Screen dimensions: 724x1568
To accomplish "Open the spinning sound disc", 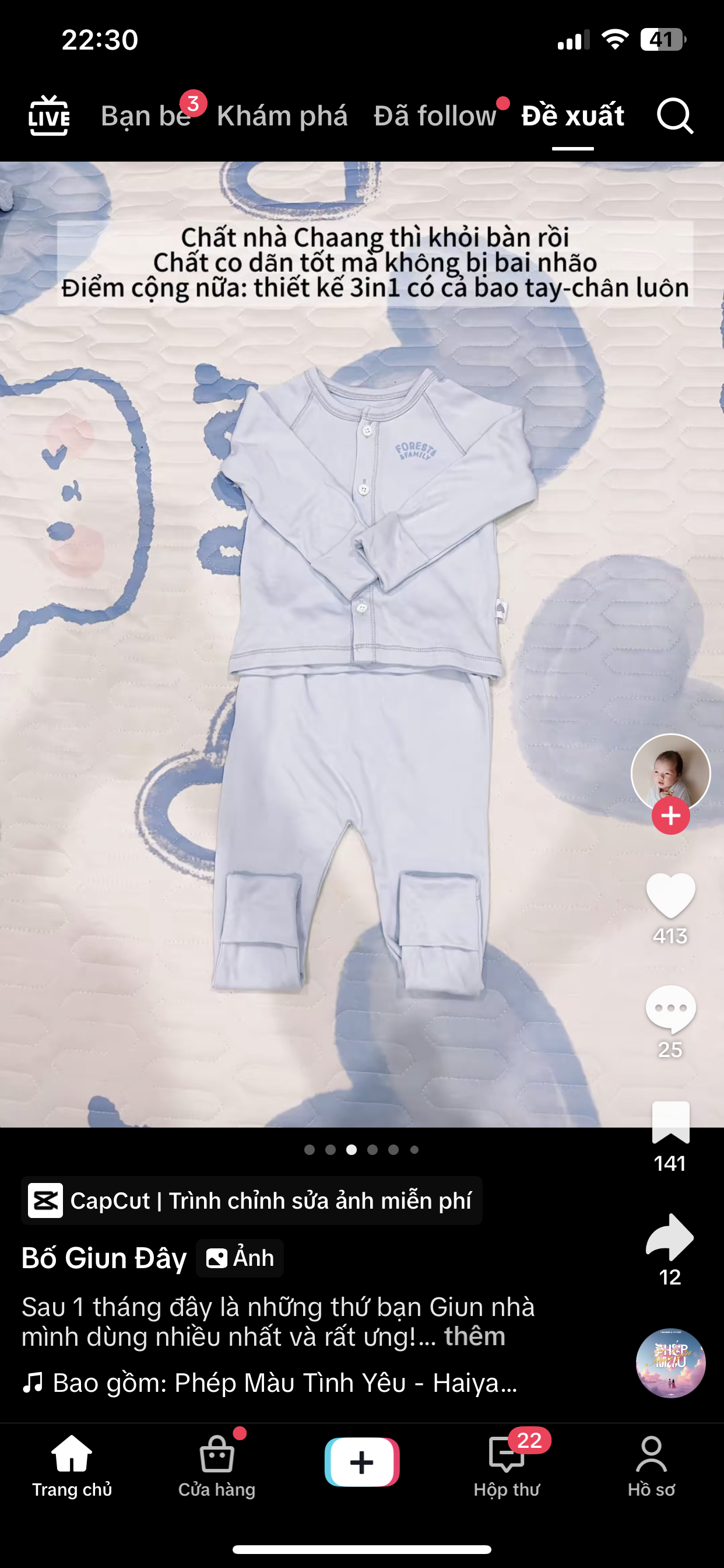I will coord(670,1363).
